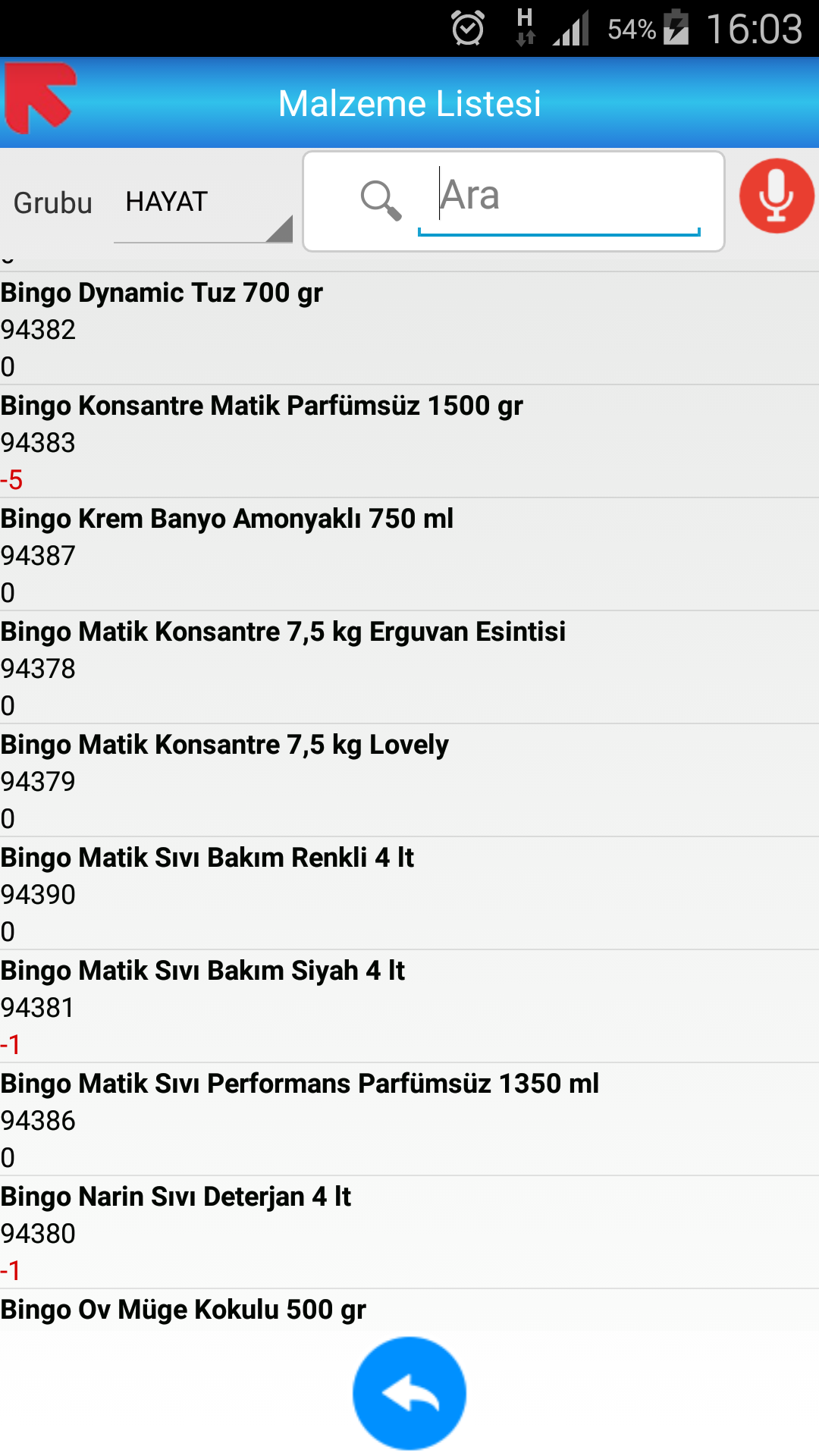Image resolution: width=819 pixels, height=1456 pixels.
Task: Open Bingo Matik Konsantre Erguvan Esintisi item
Action: (x=409, y=667)
